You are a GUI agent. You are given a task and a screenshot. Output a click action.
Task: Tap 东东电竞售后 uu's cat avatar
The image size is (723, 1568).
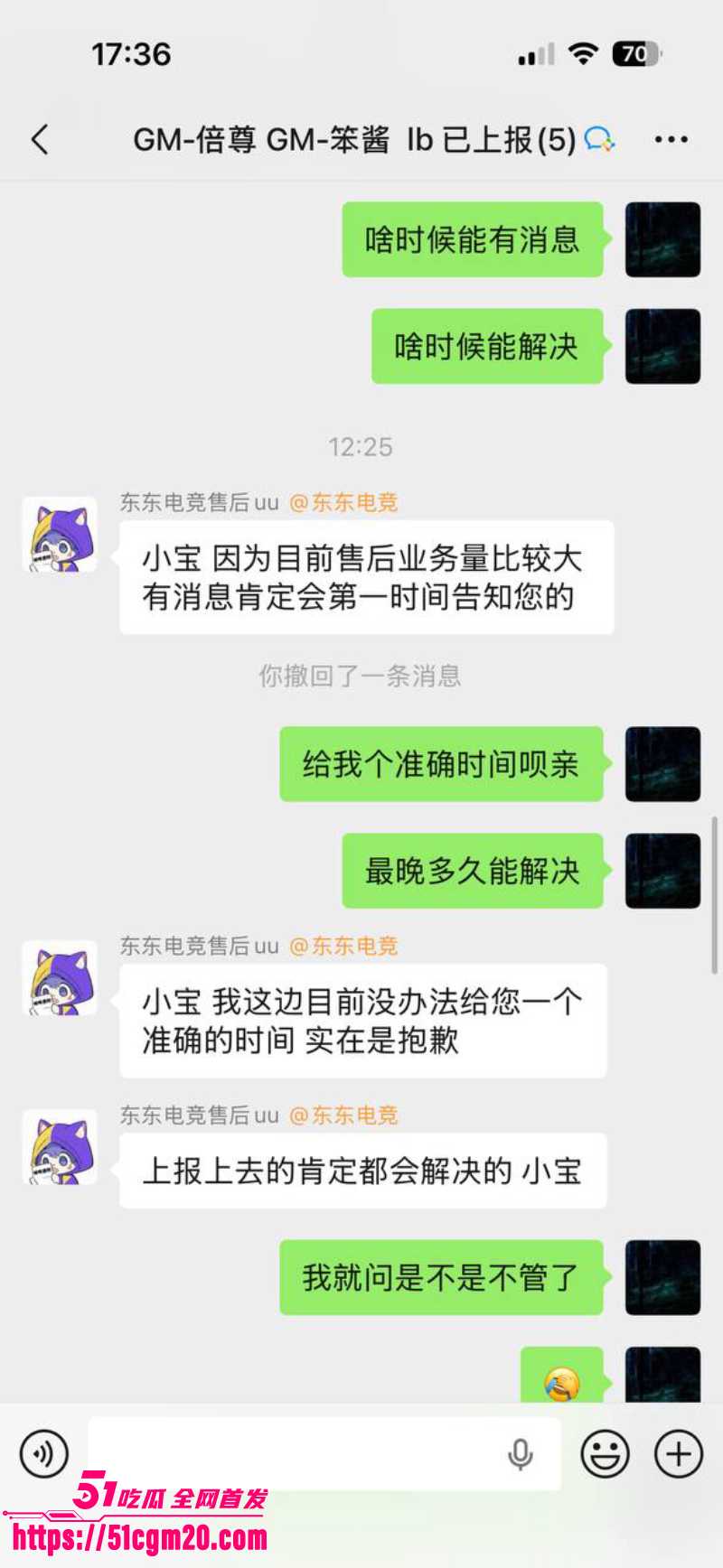click(x=60, y=539)
